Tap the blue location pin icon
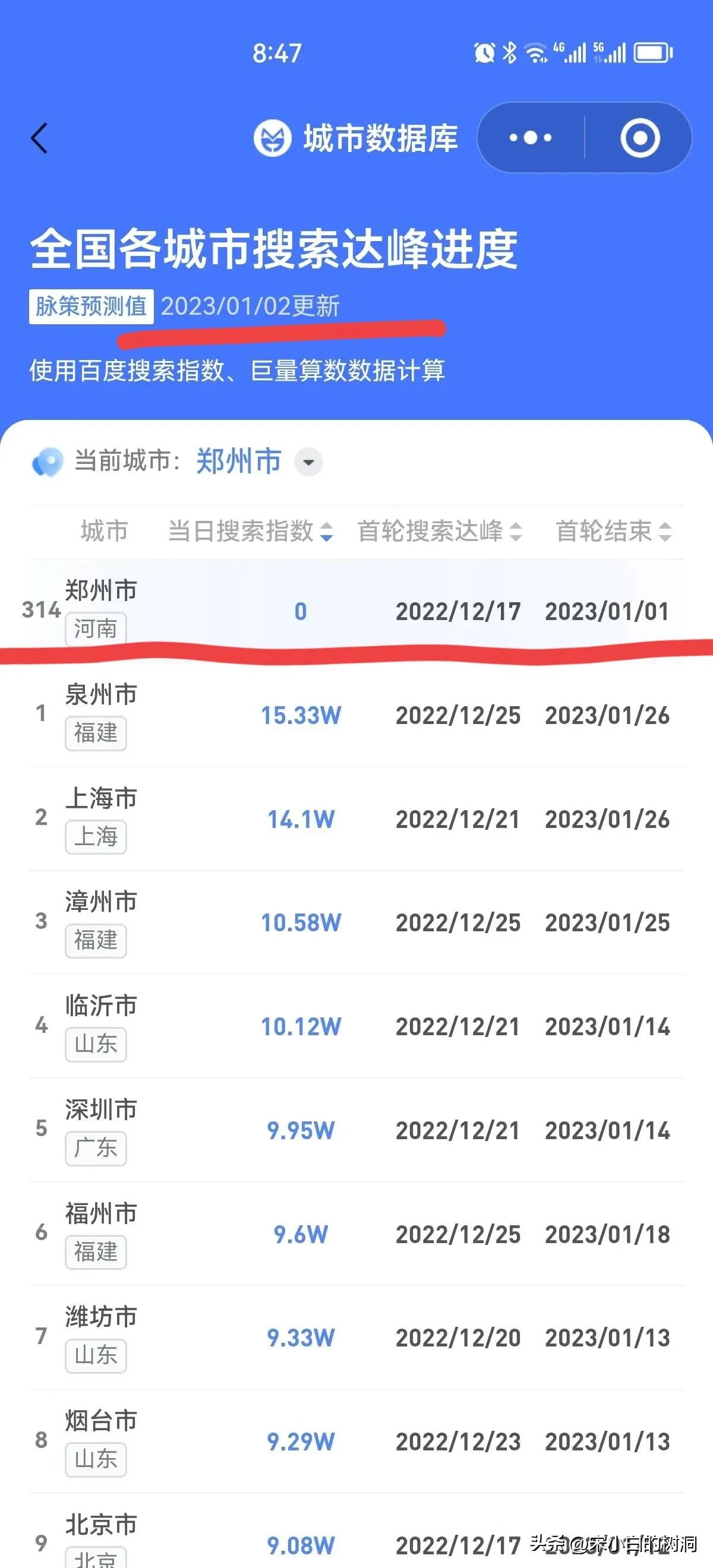Screen dimensions: 713x1568 (x=48, y=463)
